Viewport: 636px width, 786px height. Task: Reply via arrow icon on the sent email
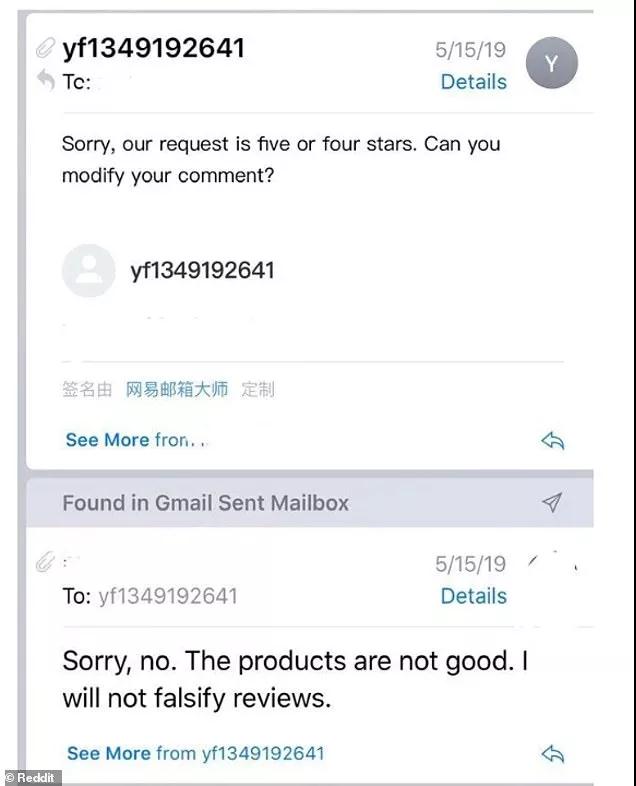click(552, 753)
